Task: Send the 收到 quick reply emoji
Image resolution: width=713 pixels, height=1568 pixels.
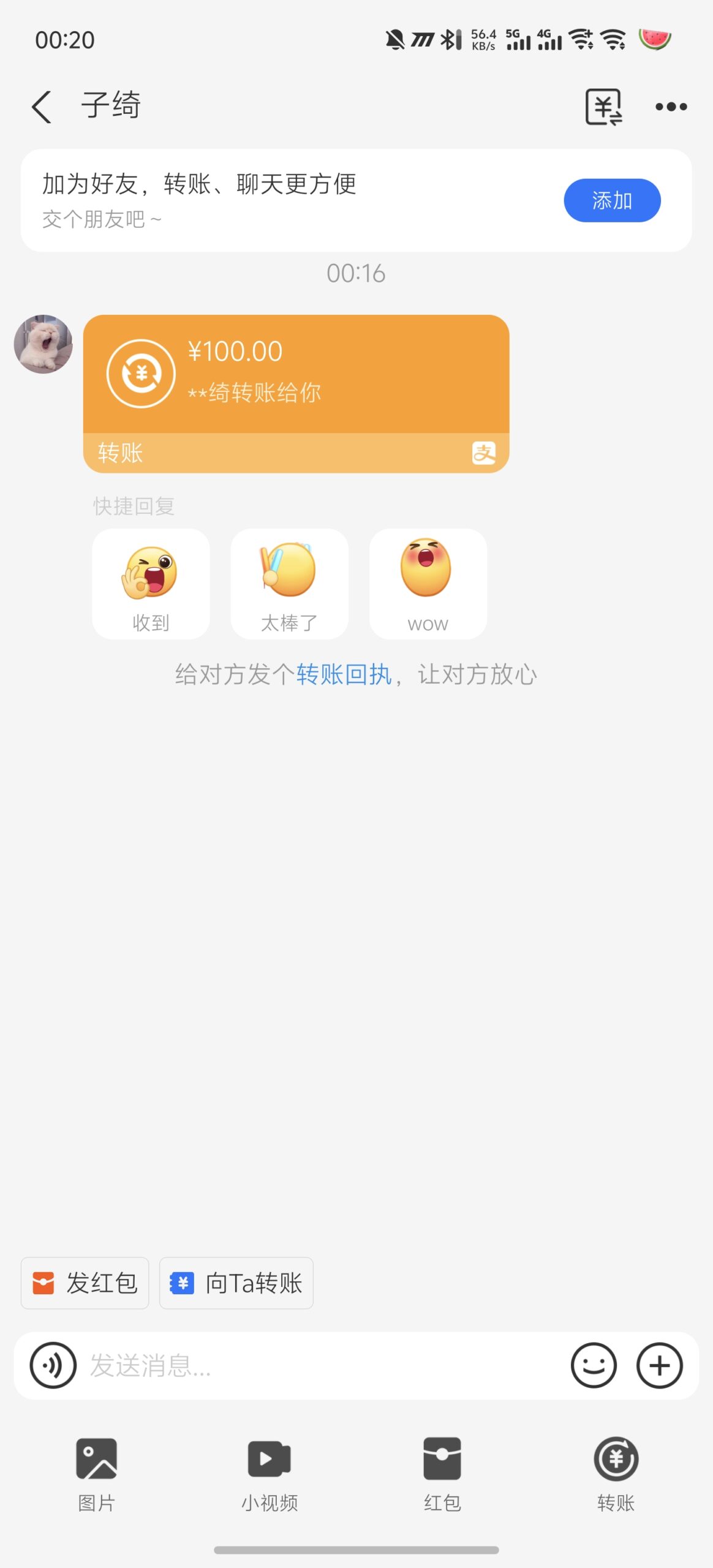Action: coord(151,582)
